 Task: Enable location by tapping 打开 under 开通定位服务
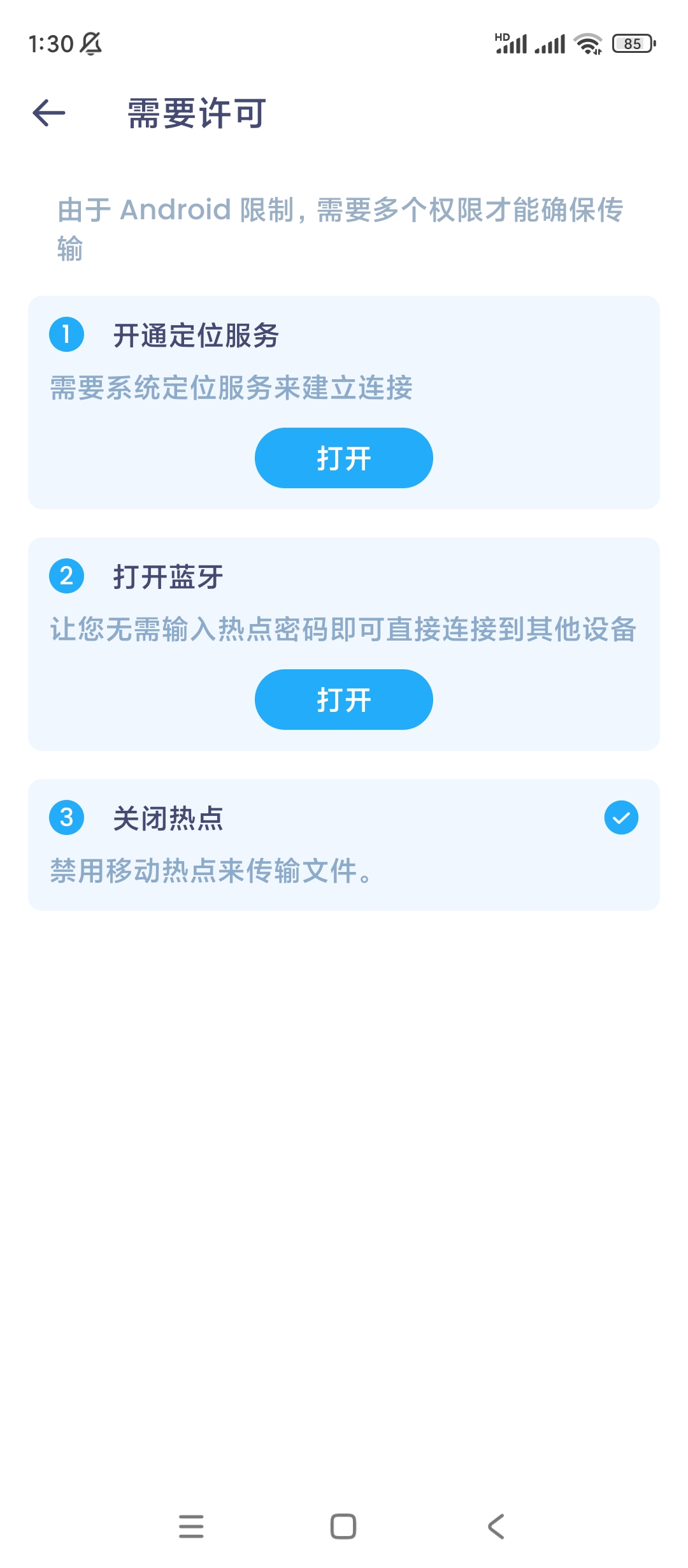(x=343, y=457)
